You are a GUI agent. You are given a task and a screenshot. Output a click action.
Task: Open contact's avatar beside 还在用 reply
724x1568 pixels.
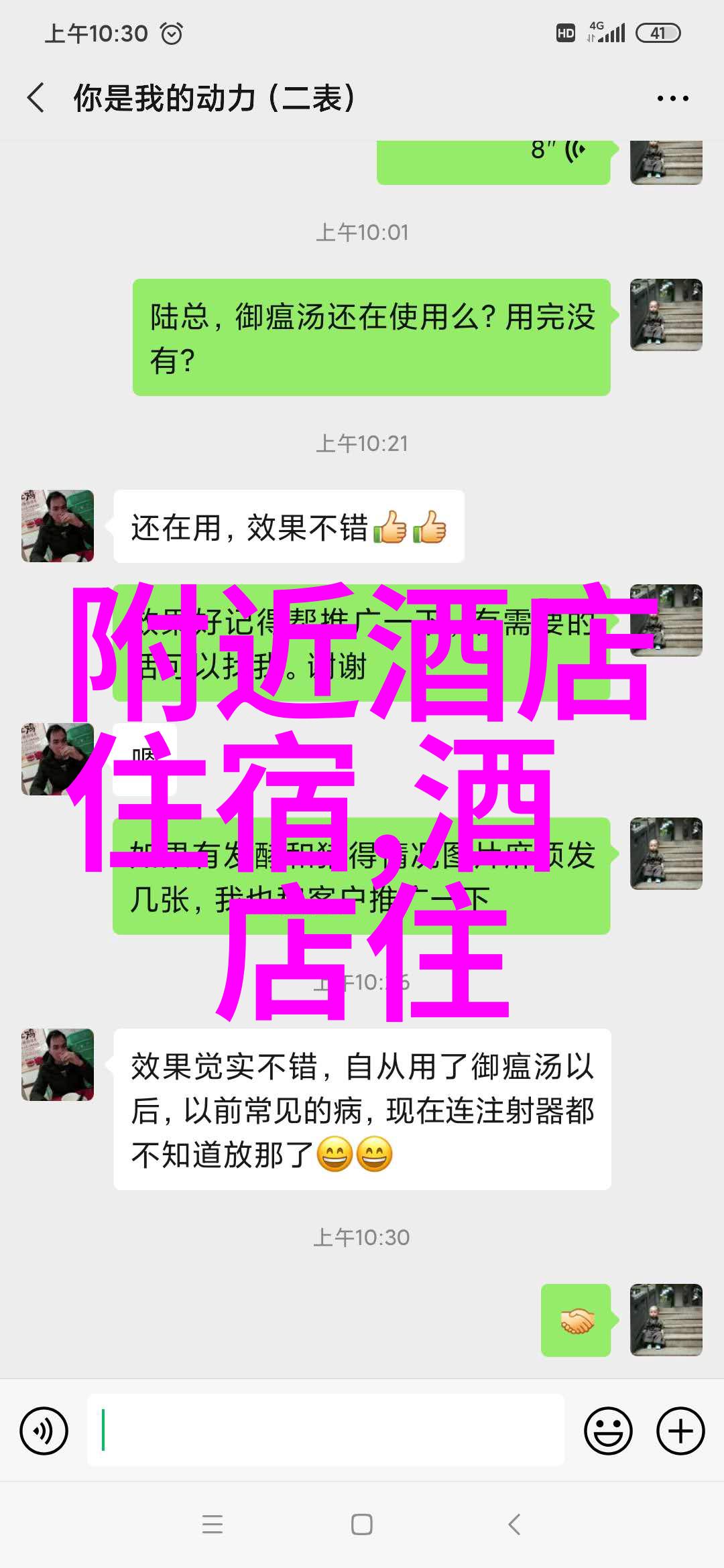(58, 526)
